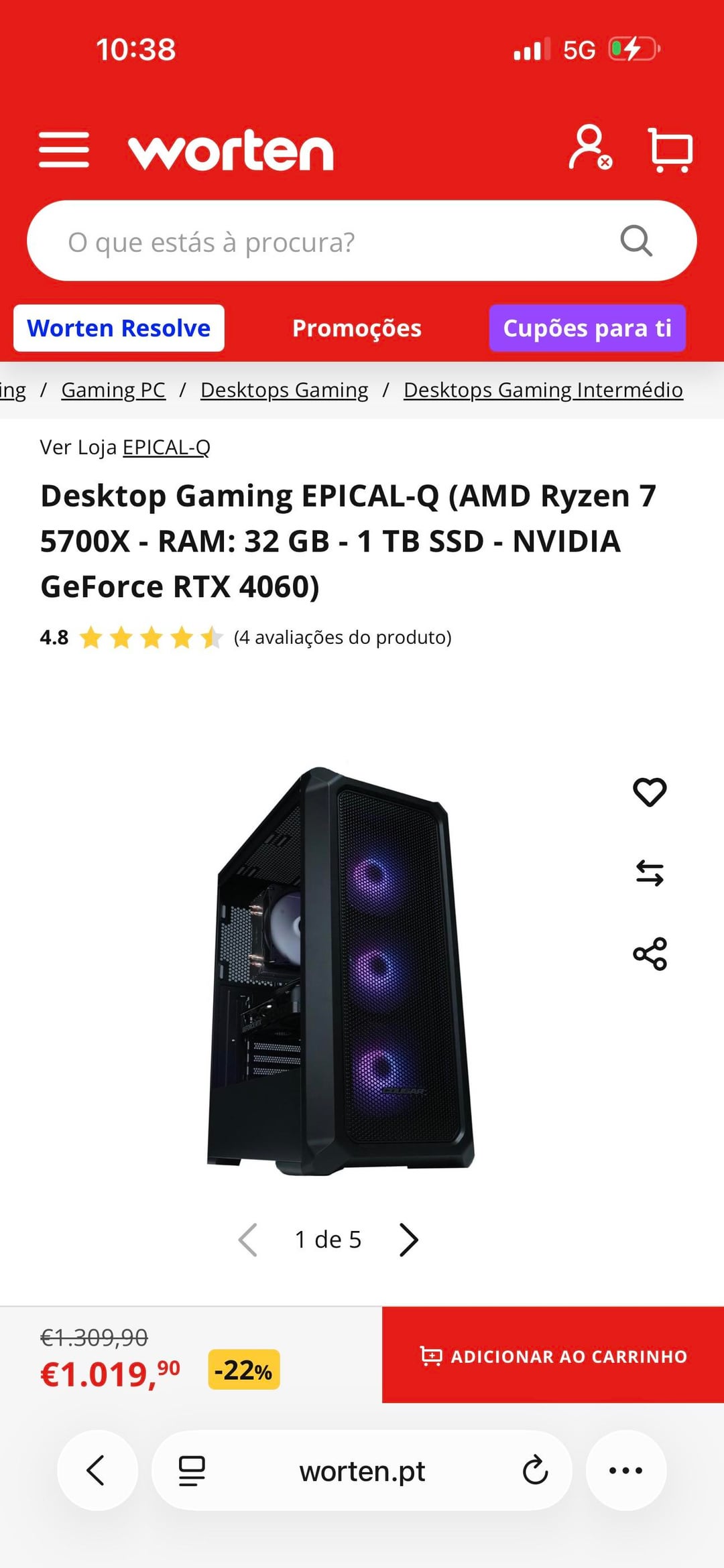Open the hamburger menu
Image resolution: width=724 pixels, height=1568 pixels.
coord(64,149)
